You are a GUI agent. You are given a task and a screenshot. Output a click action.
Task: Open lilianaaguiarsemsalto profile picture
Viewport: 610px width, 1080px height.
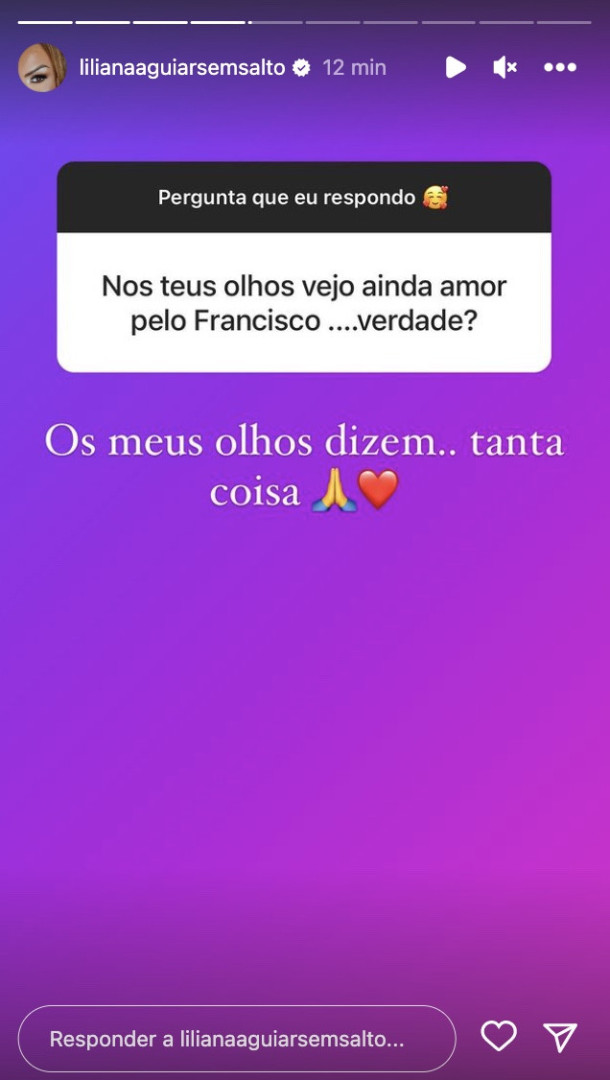coord(42,68)
